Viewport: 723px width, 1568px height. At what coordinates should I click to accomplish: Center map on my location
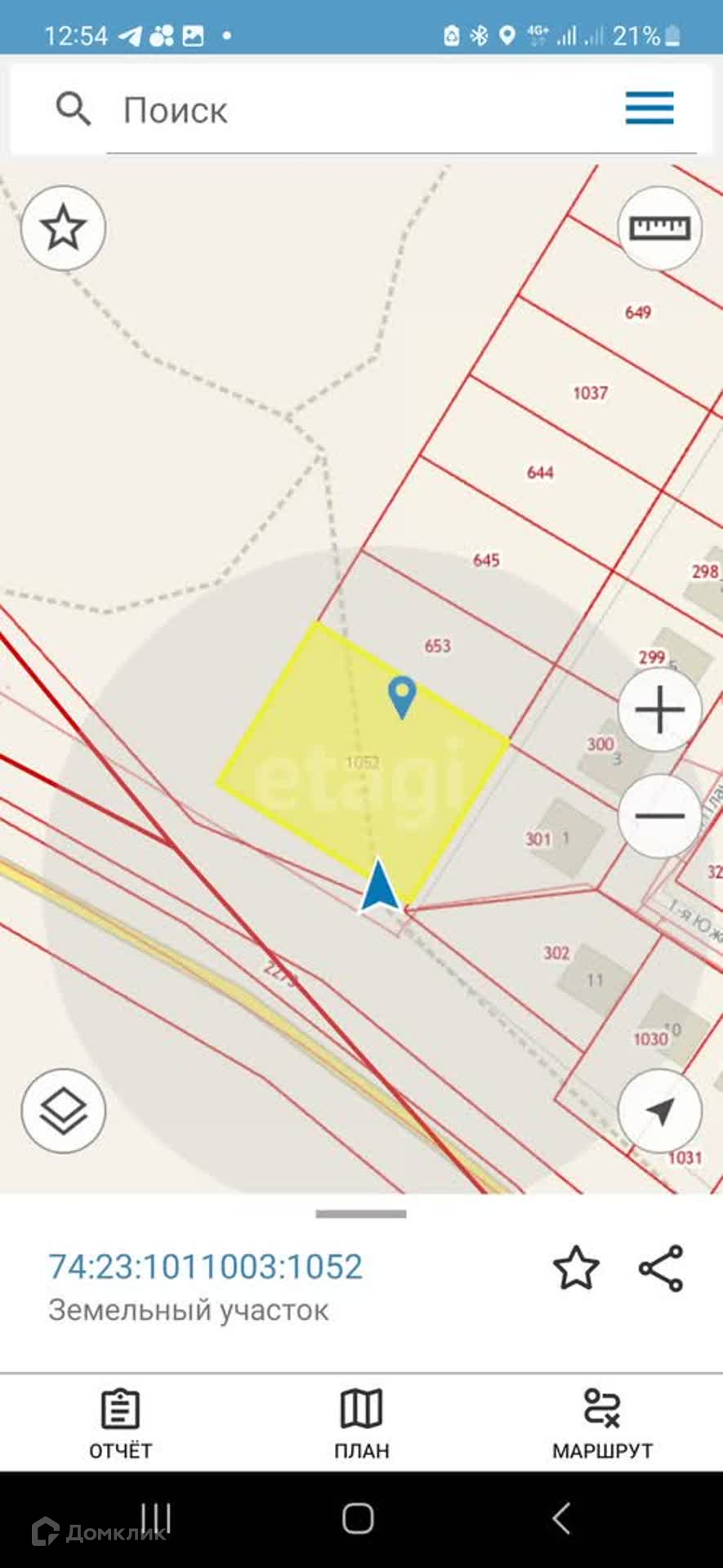659,1111
